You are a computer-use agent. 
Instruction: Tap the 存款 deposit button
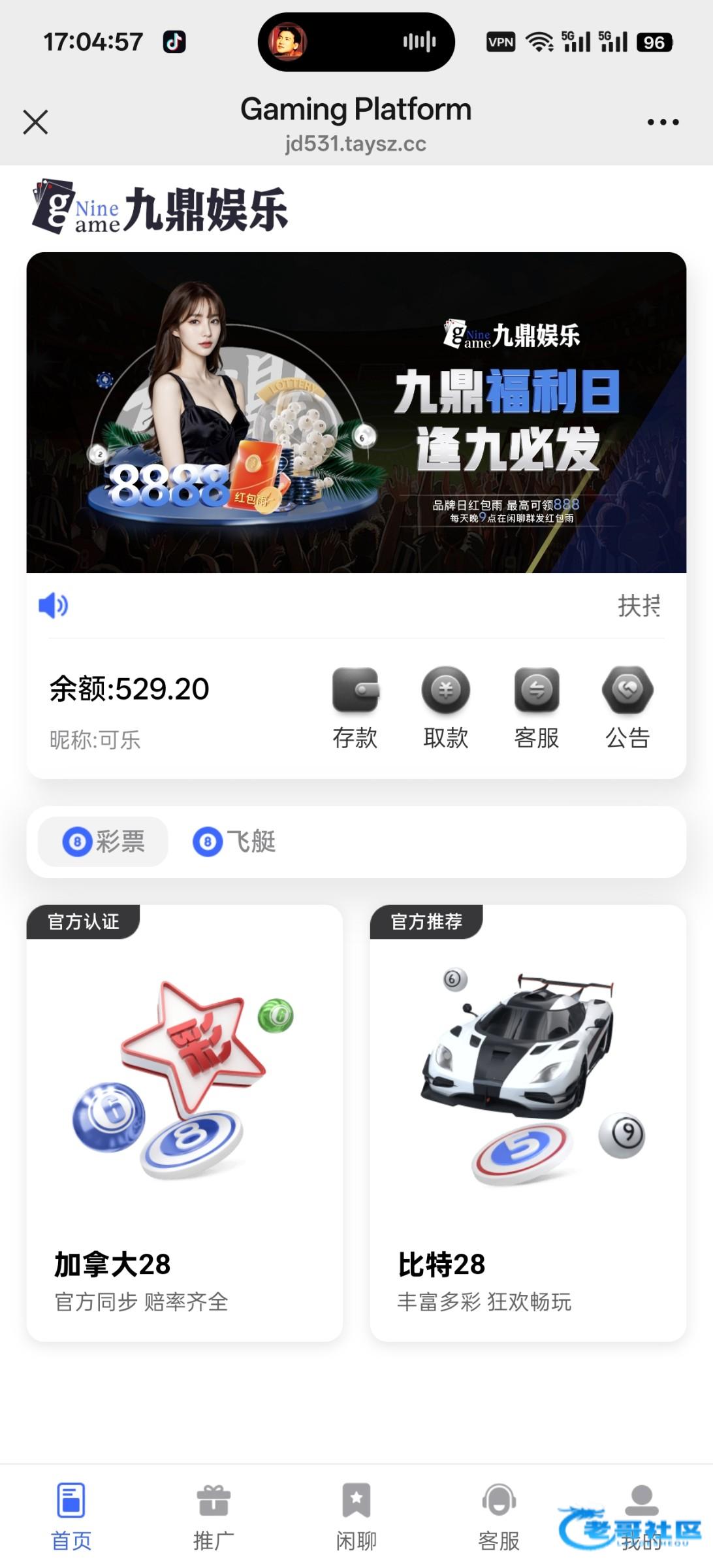pyautogui.click(x=355, y=708)
